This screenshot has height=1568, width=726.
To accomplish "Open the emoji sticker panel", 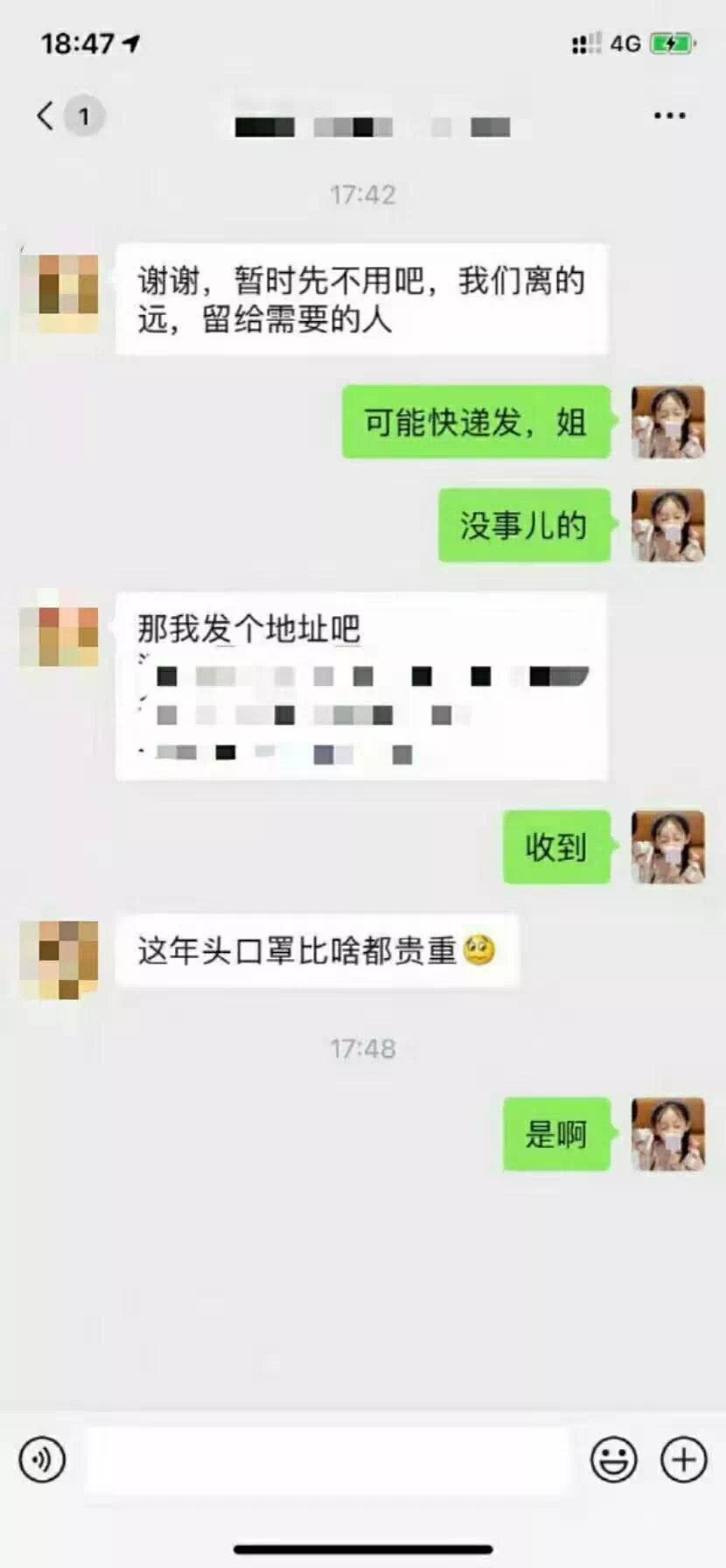I will tap(613, 1459).
